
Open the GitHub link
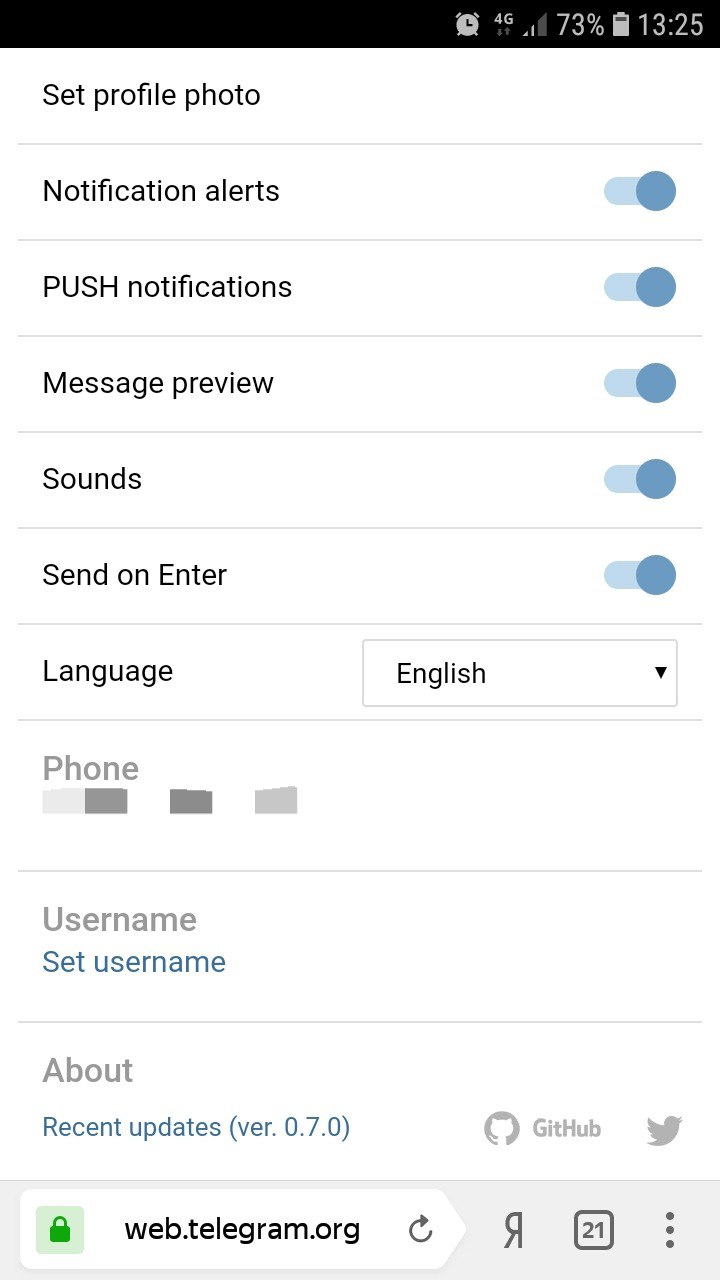pos(543,1129)
